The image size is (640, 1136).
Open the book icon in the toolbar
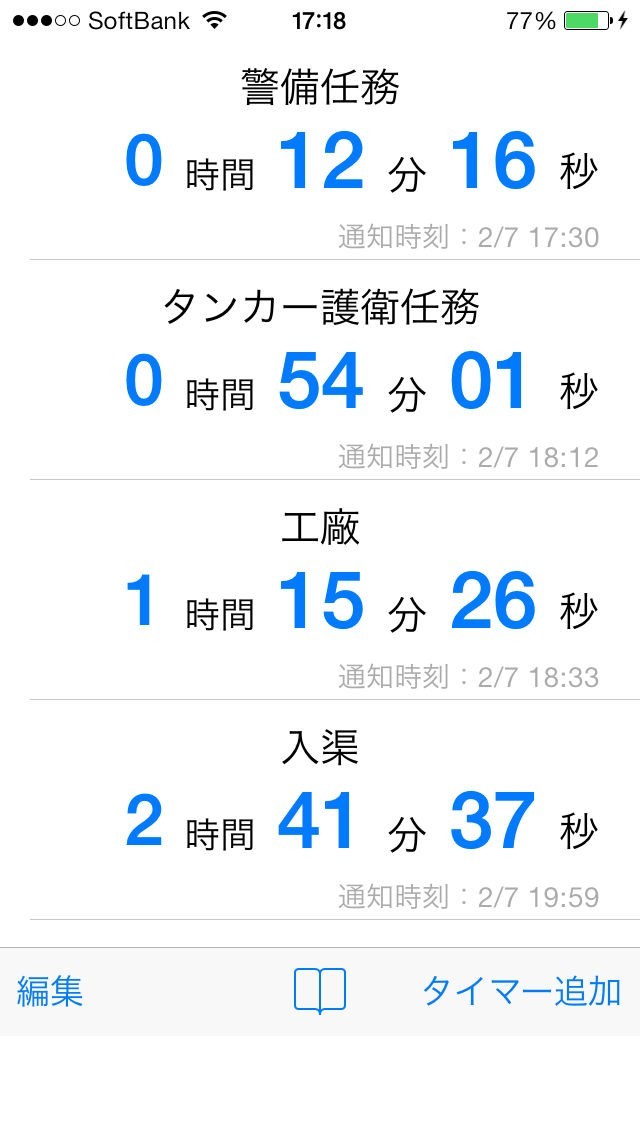(320, 991)
